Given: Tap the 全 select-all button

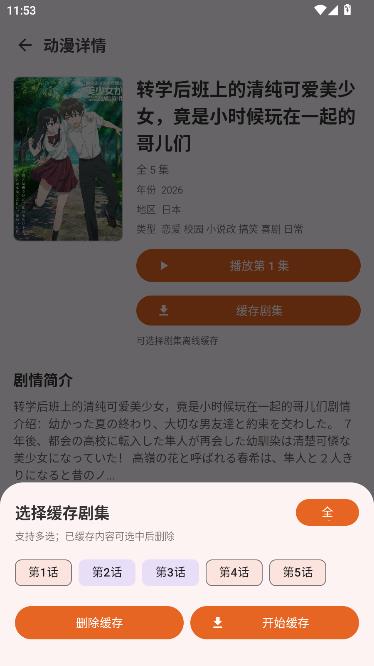Looking at the screenshot, I should 327,512.
